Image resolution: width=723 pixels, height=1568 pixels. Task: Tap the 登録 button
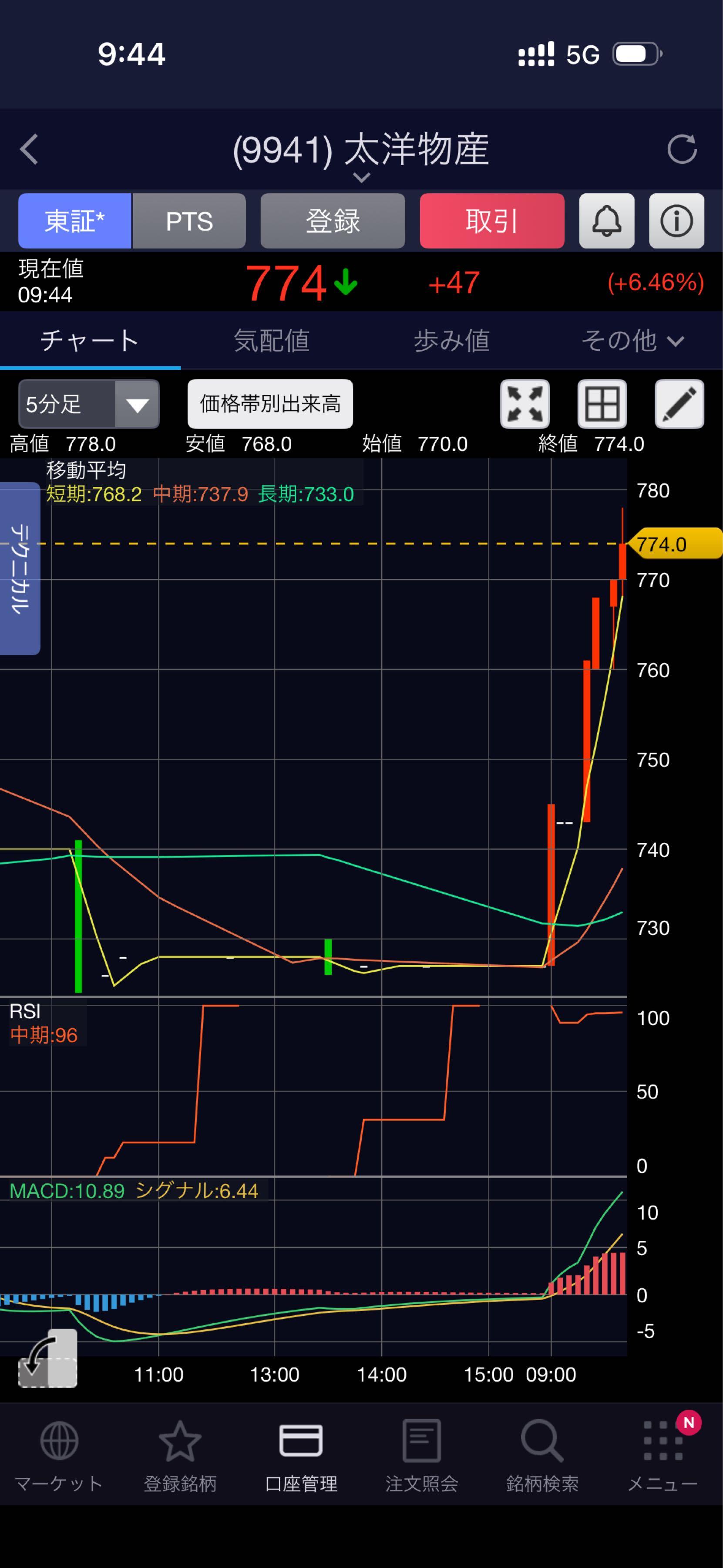click(333, 221)
